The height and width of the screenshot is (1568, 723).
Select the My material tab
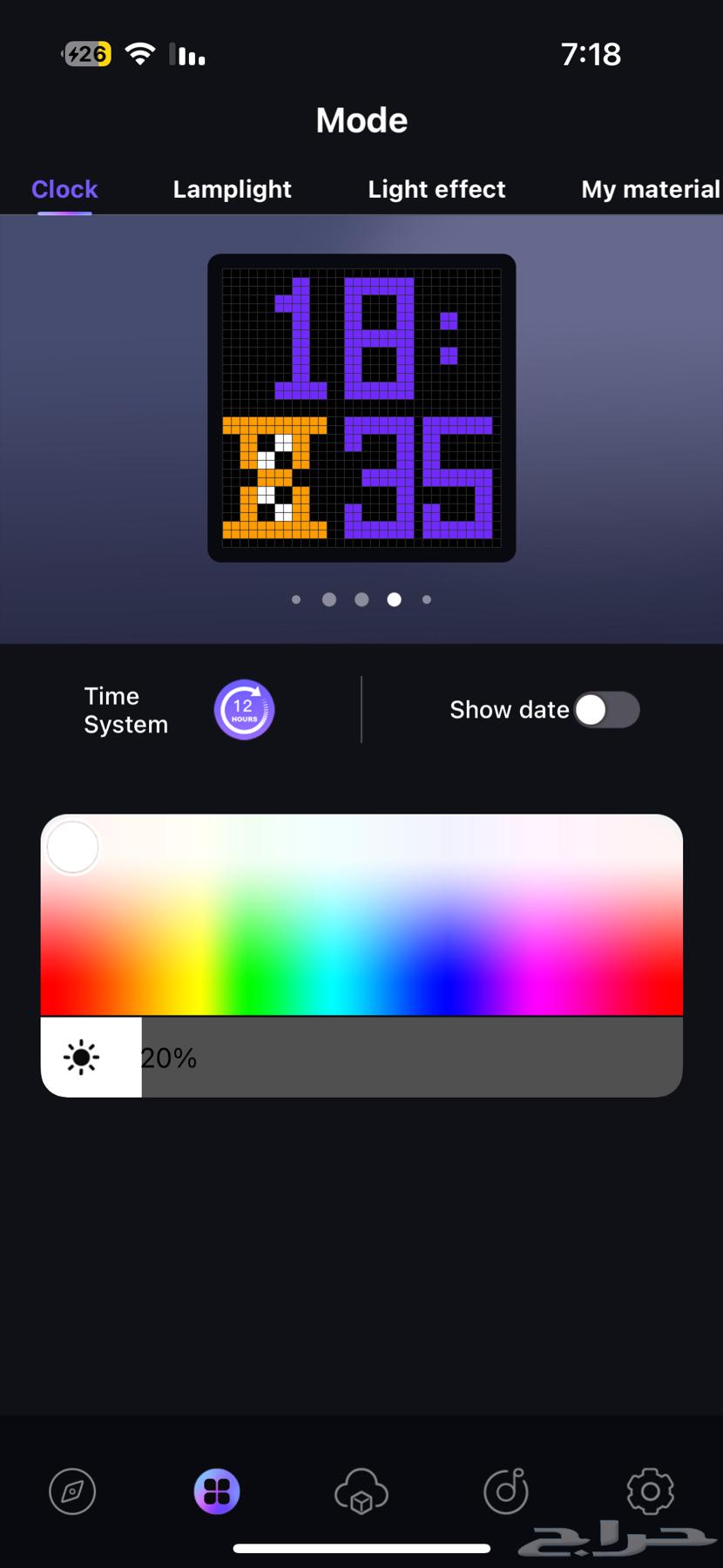tap(651, 189)
